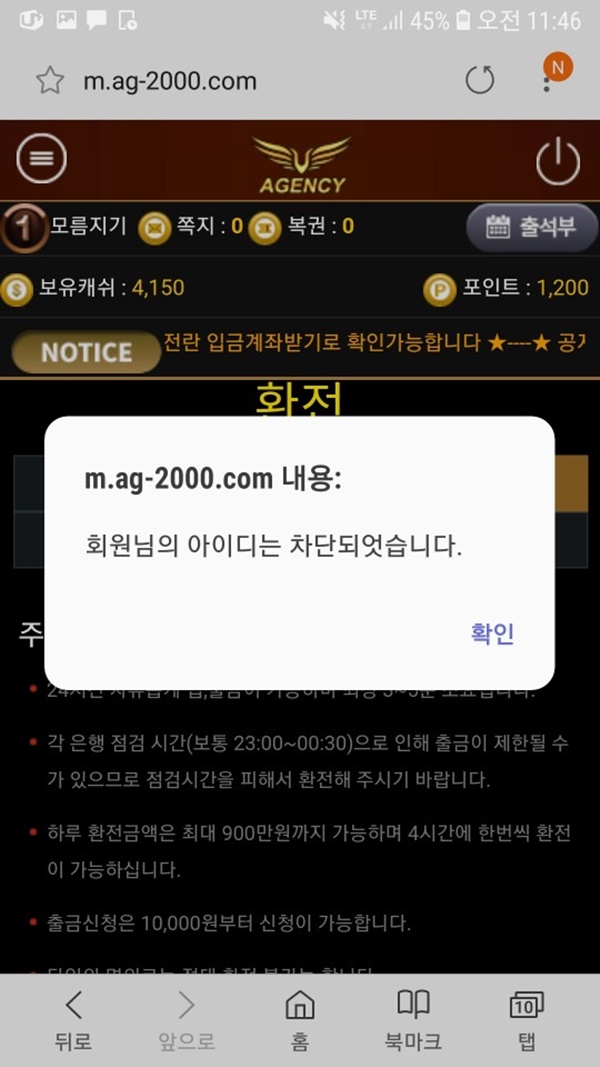Tap the power logout icon
The height and width of the screenshot is (1067, 600).
pos(558,163)
